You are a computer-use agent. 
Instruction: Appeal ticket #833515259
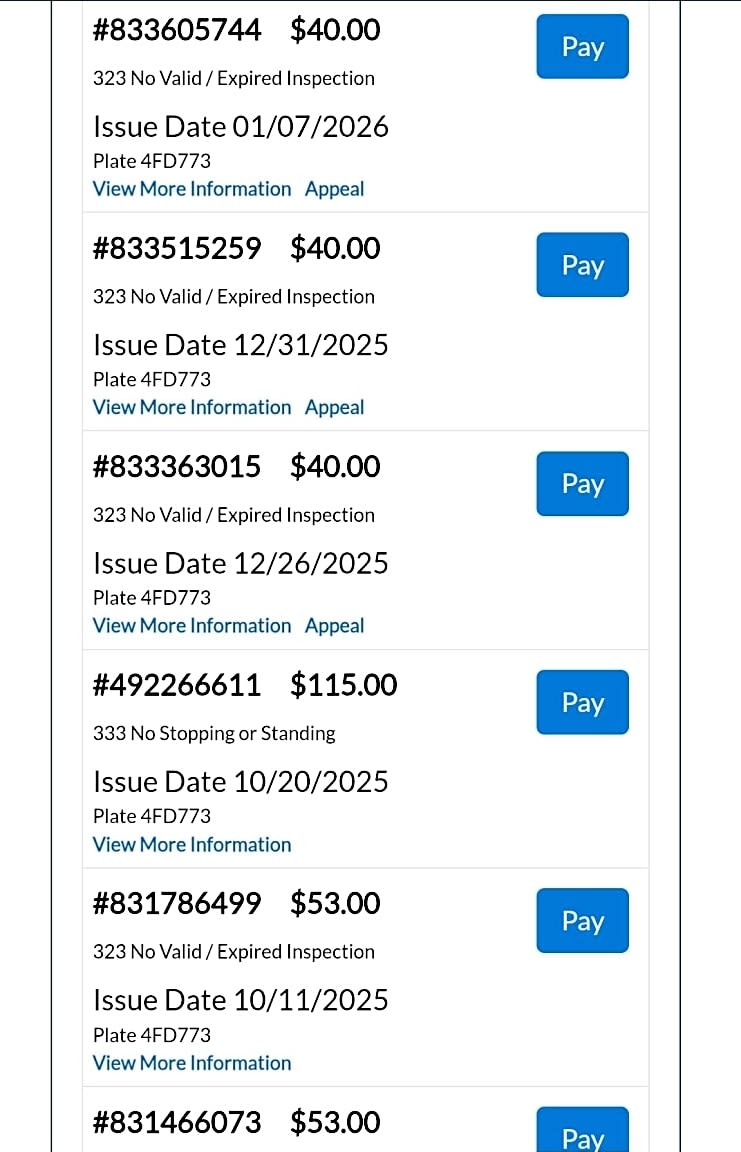334,407
